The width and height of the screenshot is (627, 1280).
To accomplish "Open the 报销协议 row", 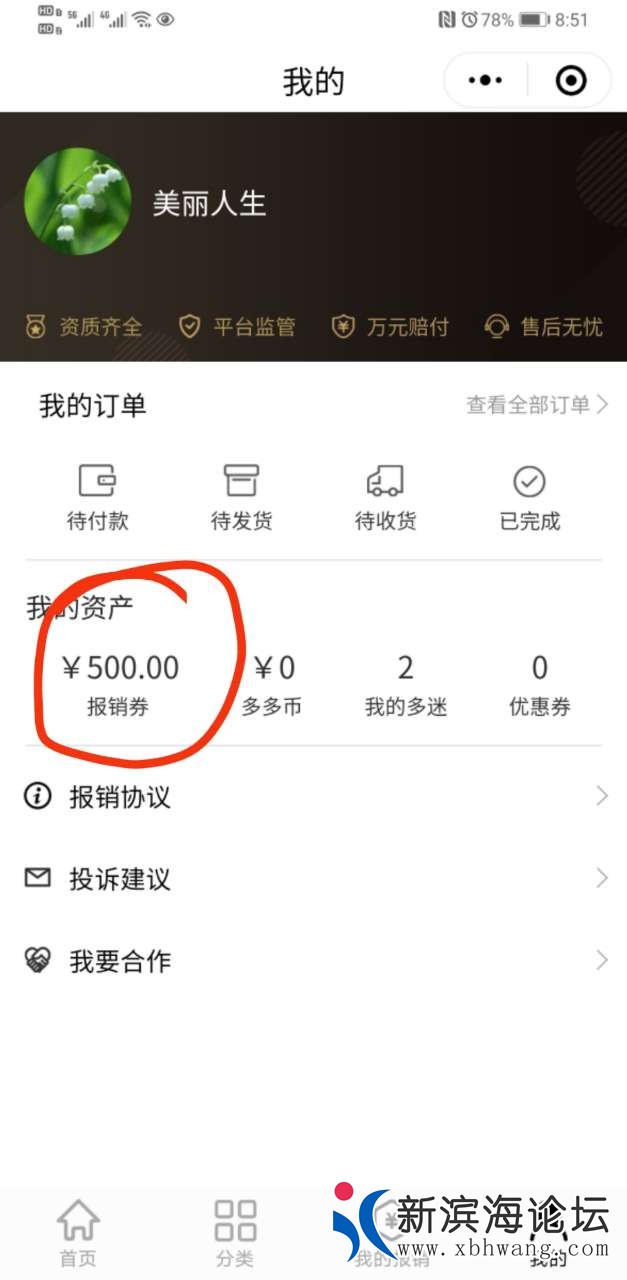I will [x=313, y=797].
